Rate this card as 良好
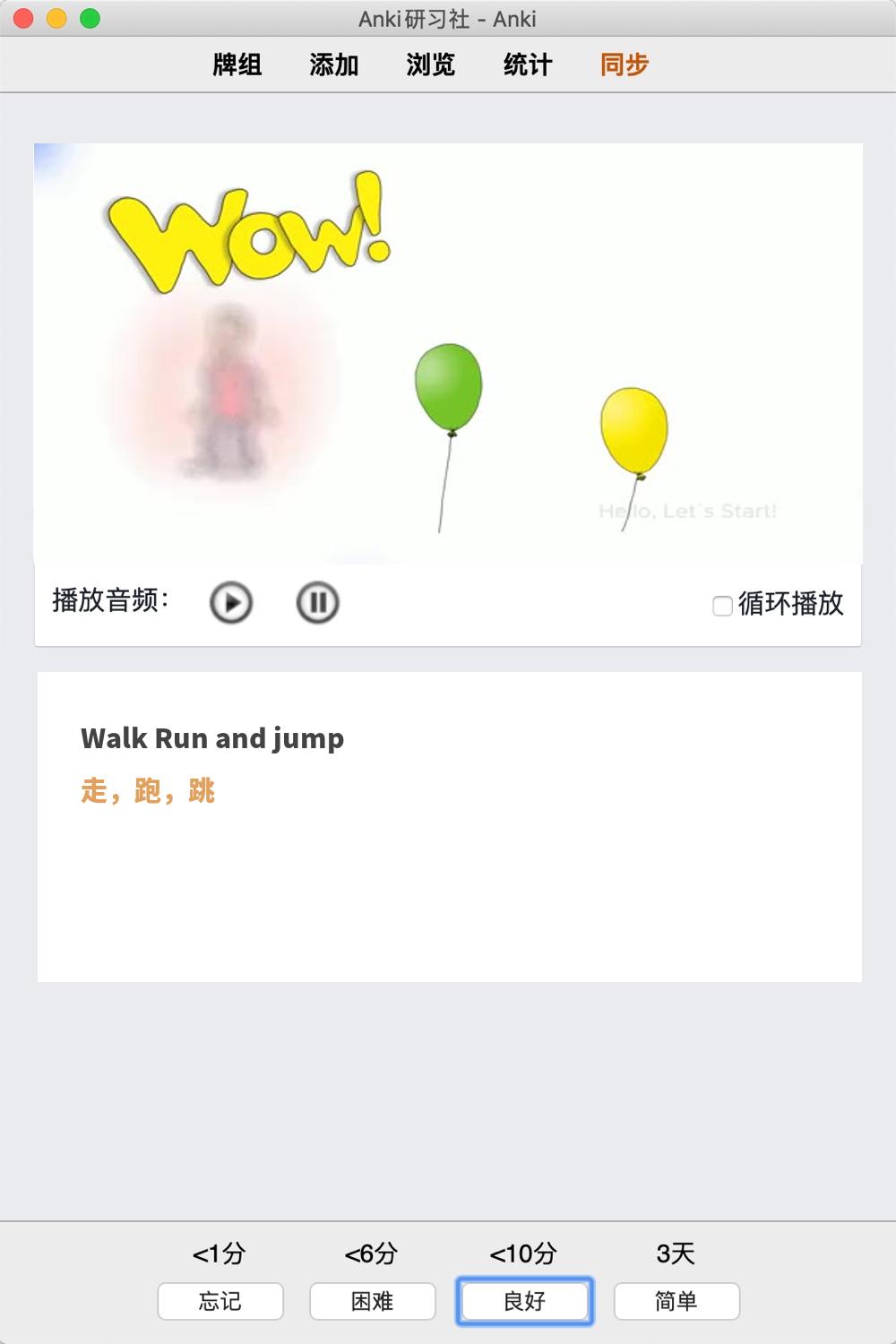The height and width of the screenshot is (1344, 896). coord(525,1301)
